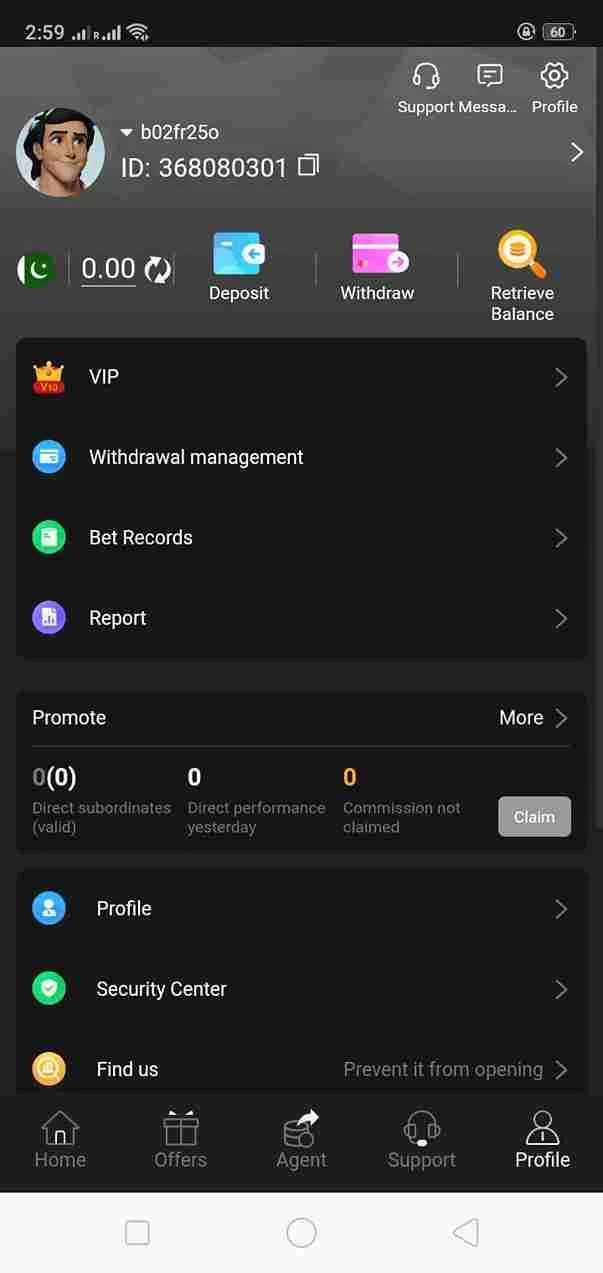Screen dimensions: 603x1273
Task: Open the VIP row
Action: click(301, 377)
